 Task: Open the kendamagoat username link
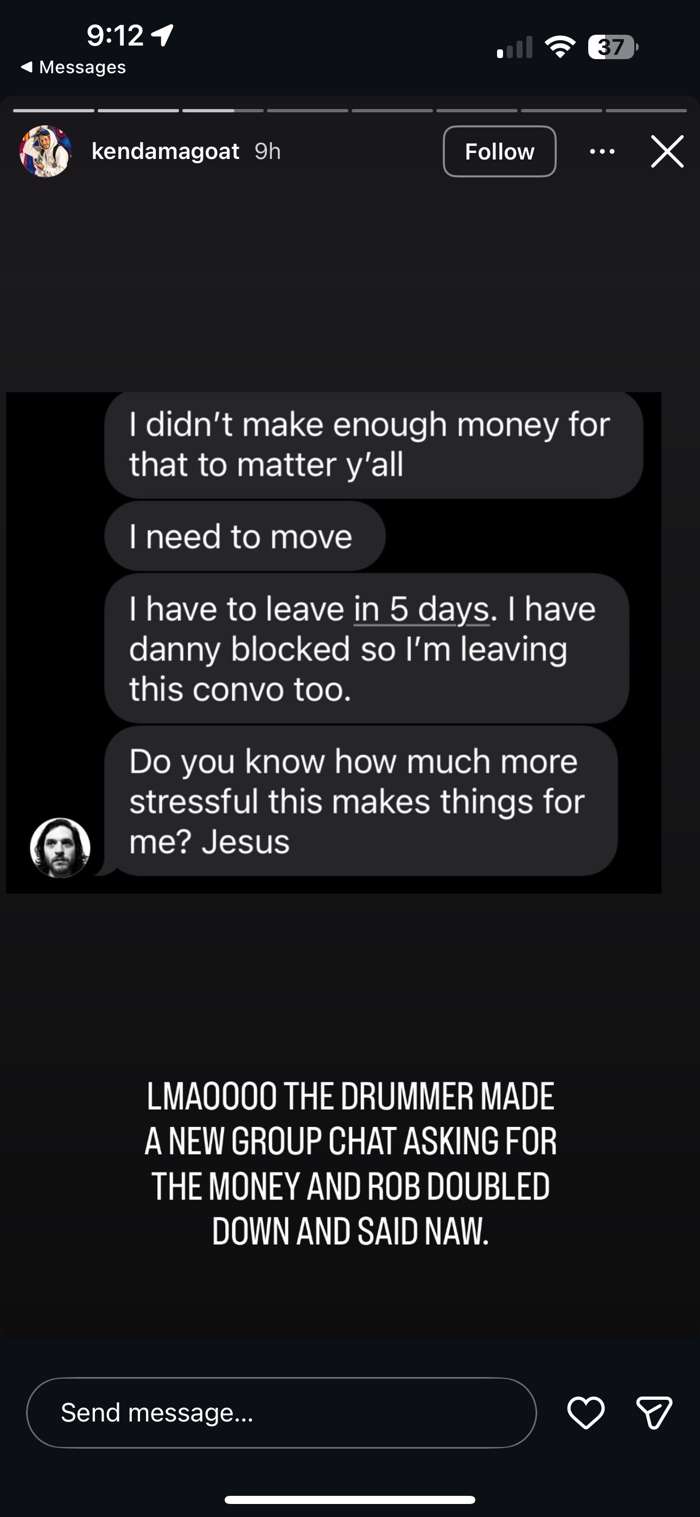tap(165, 151)
